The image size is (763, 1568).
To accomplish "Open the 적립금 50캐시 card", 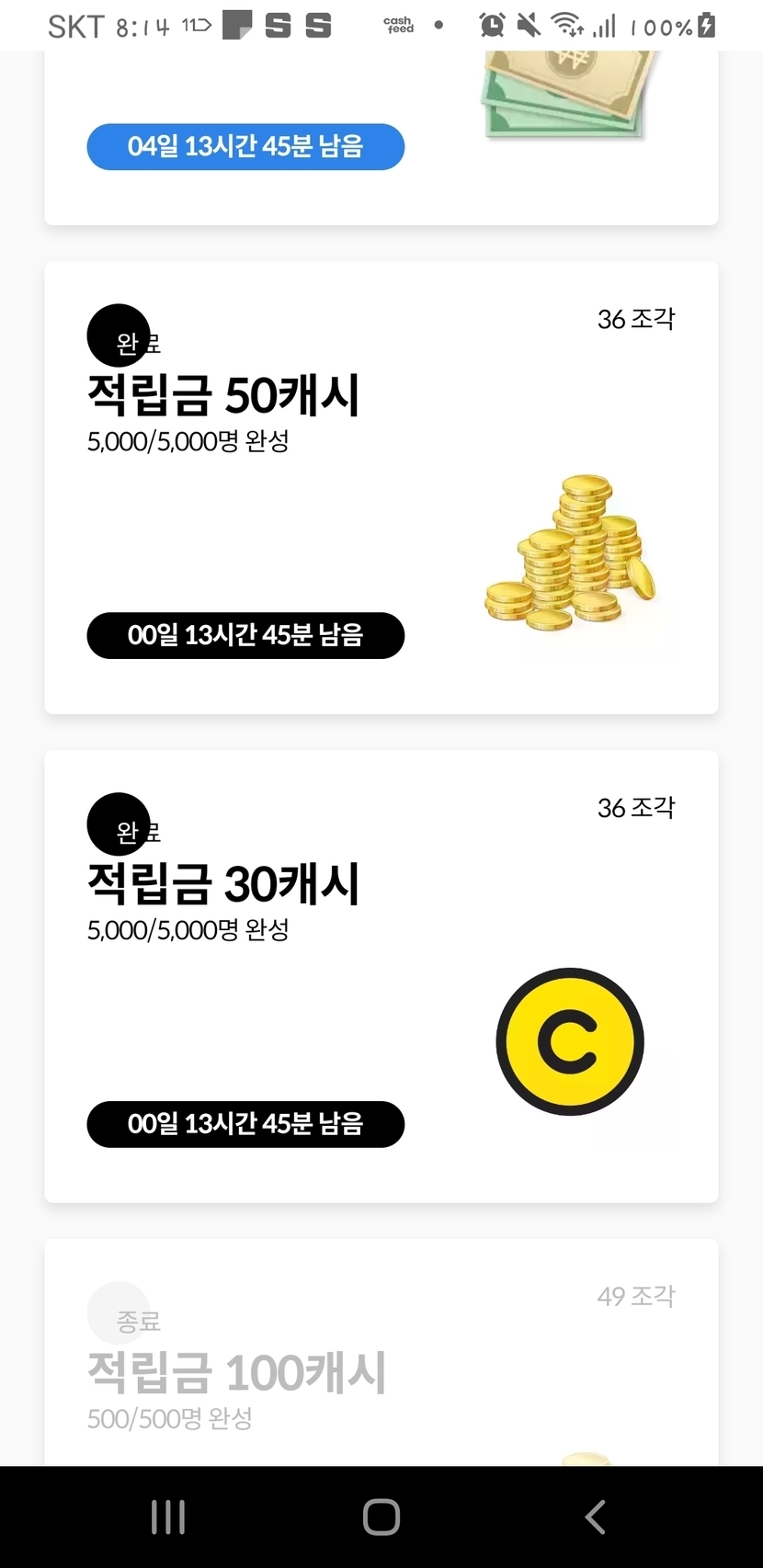I will coord(381,487).
